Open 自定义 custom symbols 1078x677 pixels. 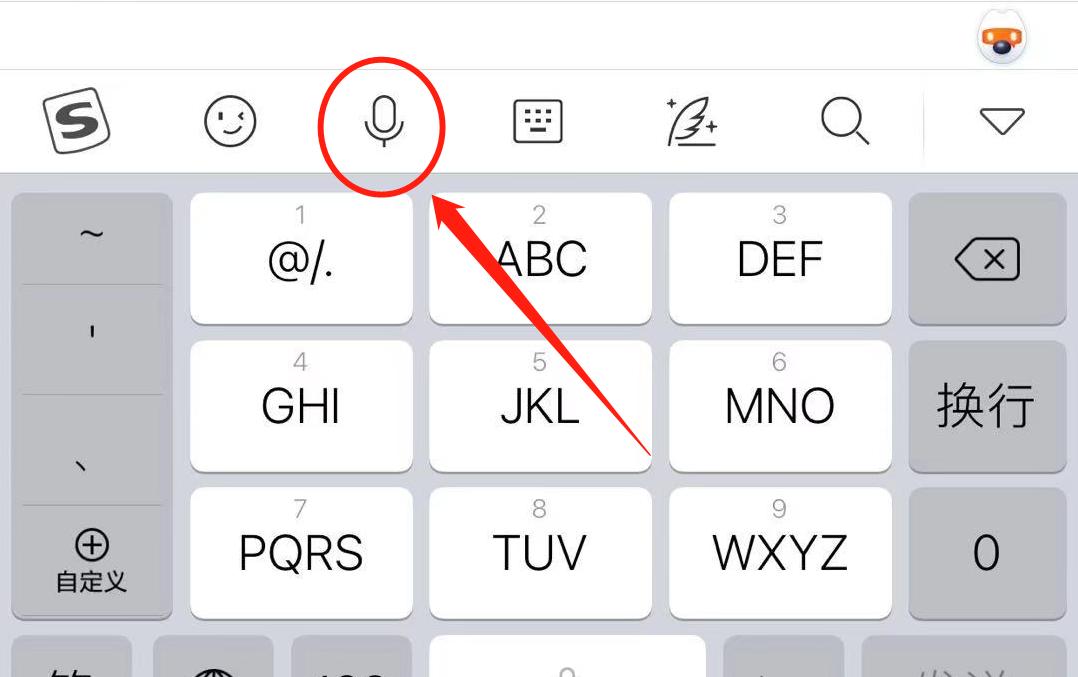92,561
